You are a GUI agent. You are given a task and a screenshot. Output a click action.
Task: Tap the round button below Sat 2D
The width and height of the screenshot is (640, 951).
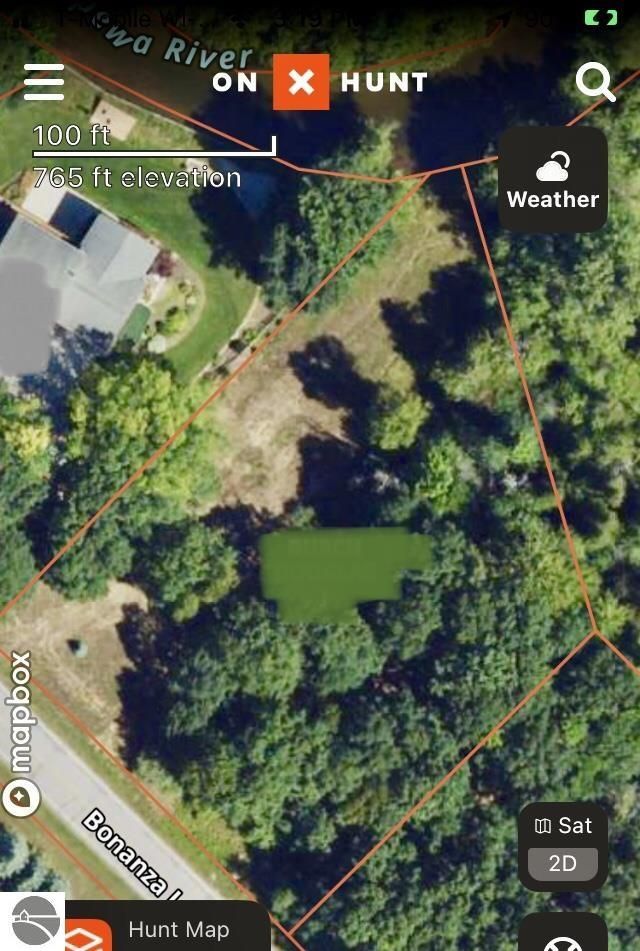[x=563, y=935]
